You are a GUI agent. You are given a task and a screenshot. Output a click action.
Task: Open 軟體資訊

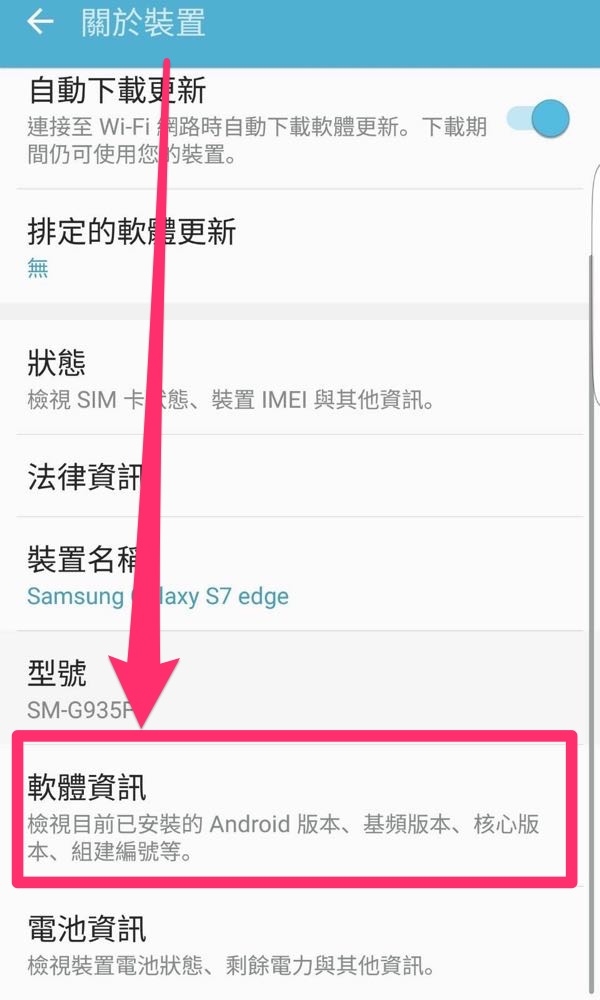click(290, 808)
